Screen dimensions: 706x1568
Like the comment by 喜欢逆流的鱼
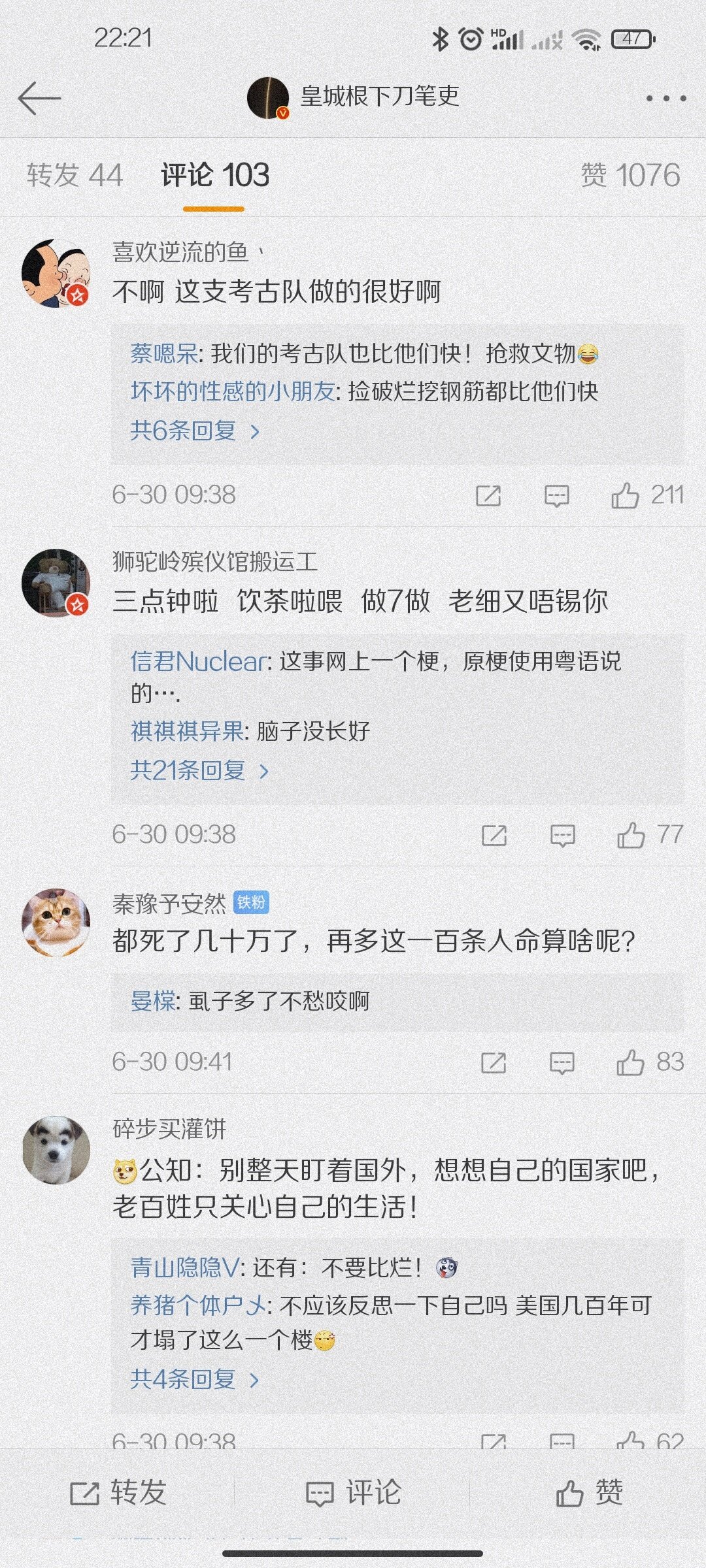(x=626, y=496)
